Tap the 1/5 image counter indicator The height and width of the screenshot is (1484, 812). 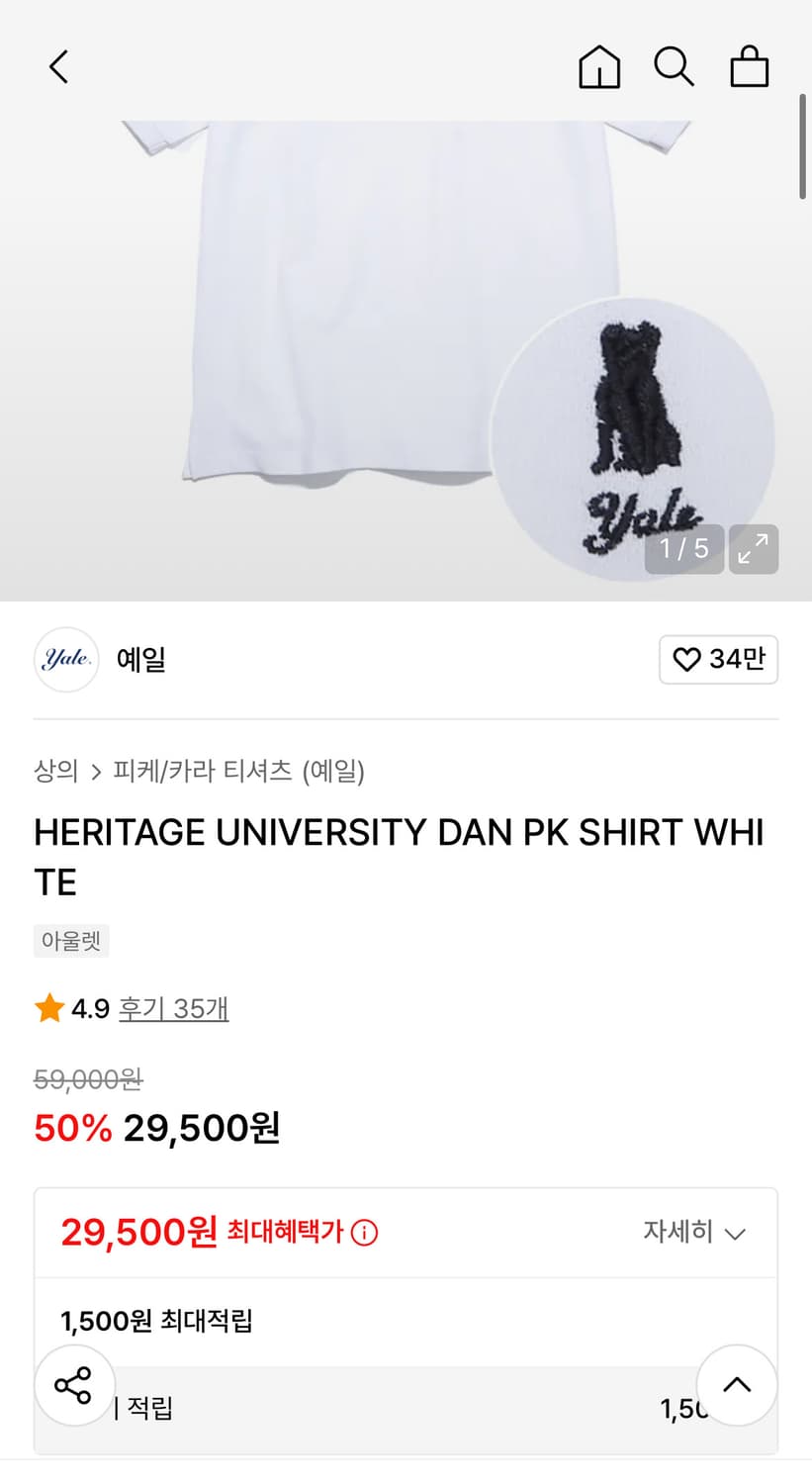(x=683, y=549)
